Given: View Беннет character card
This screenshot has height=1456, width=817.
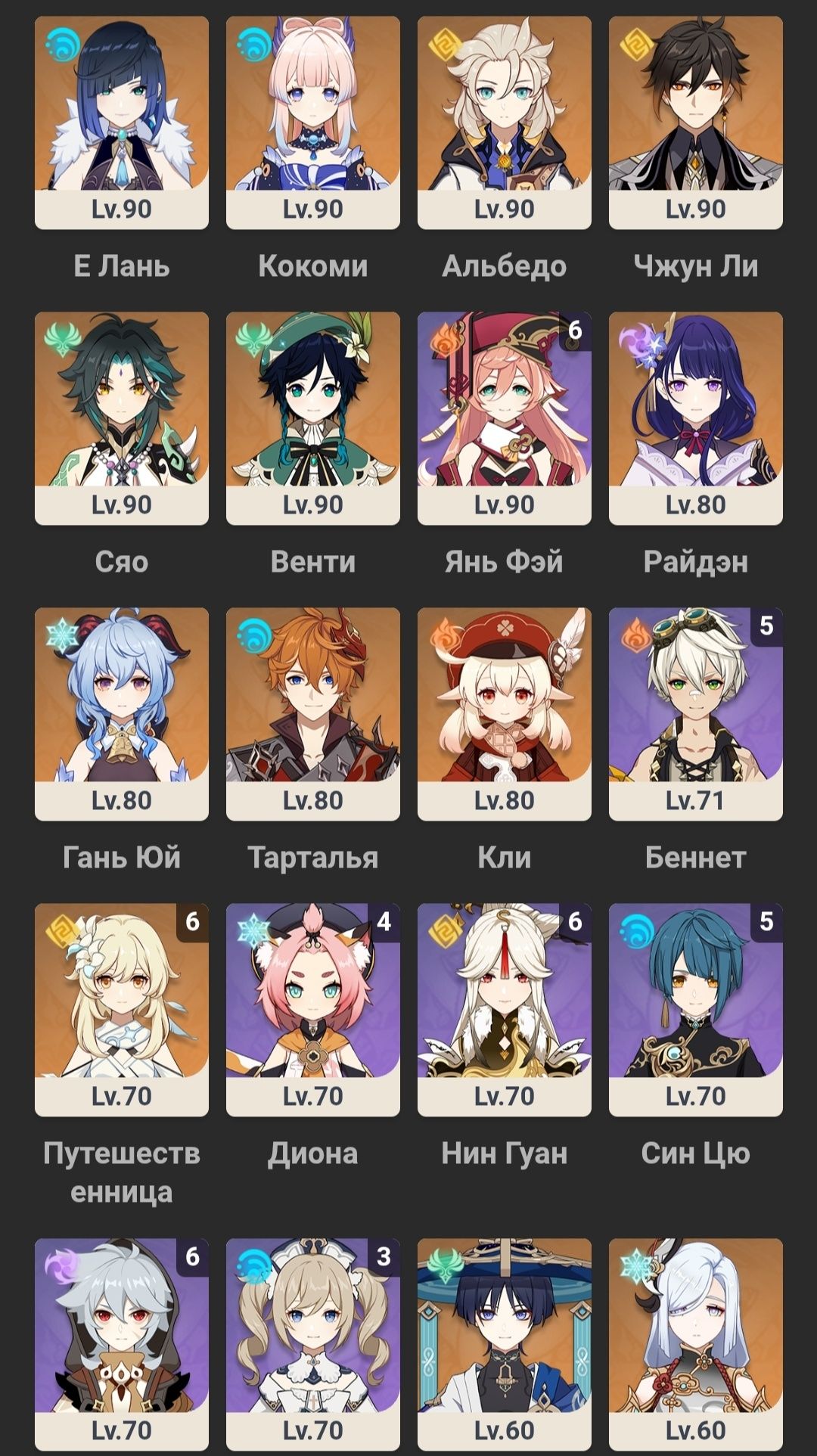Looking at the screenshot, I should click(695, 712).
